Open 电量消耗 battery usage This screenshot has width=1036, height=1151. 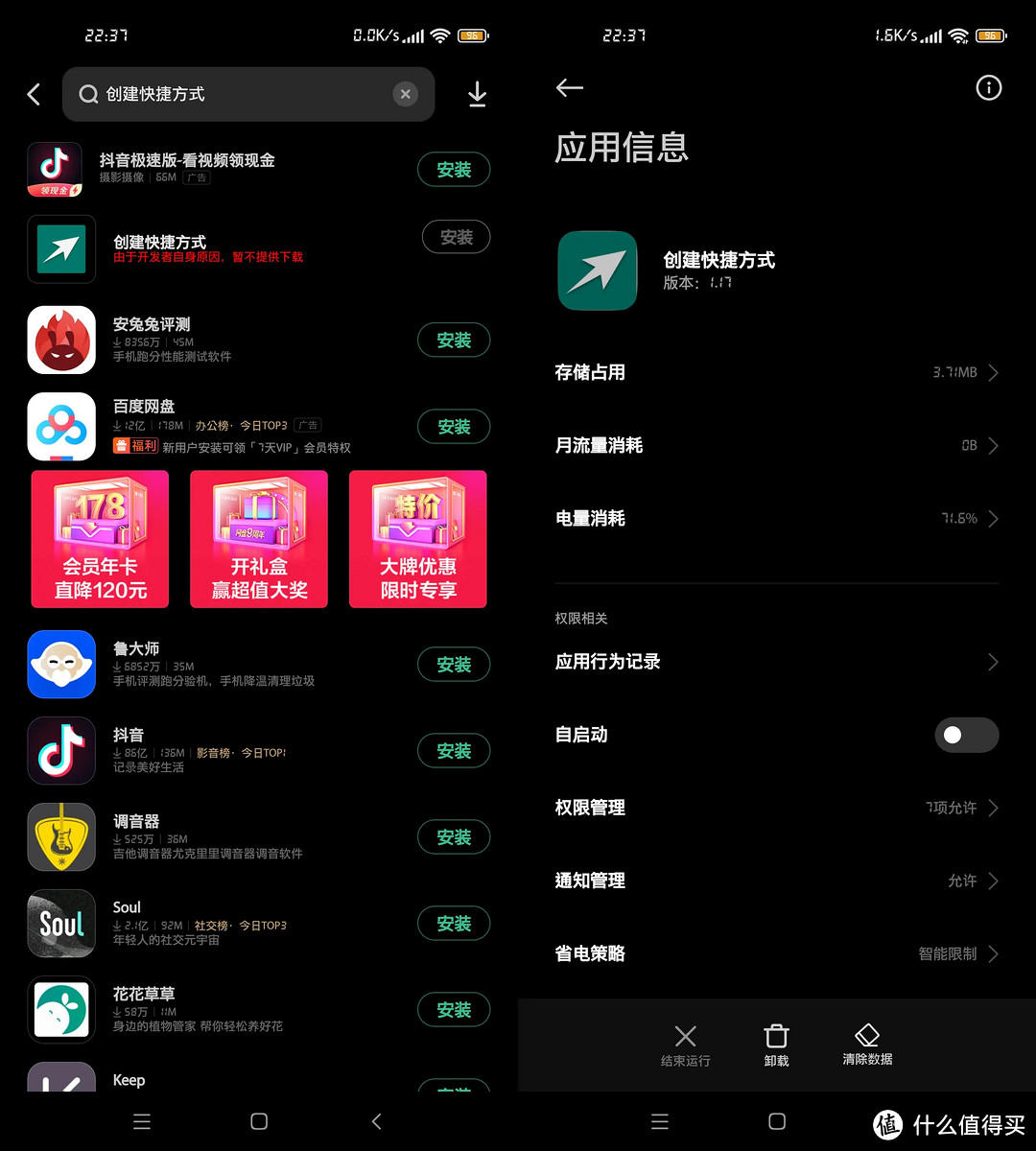776,518
